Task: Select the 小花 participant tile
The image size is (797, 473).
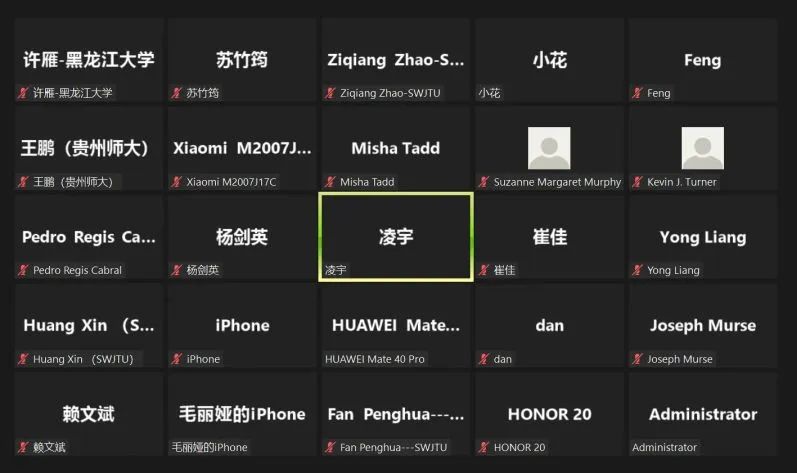Action: click(x=549, y=61)
